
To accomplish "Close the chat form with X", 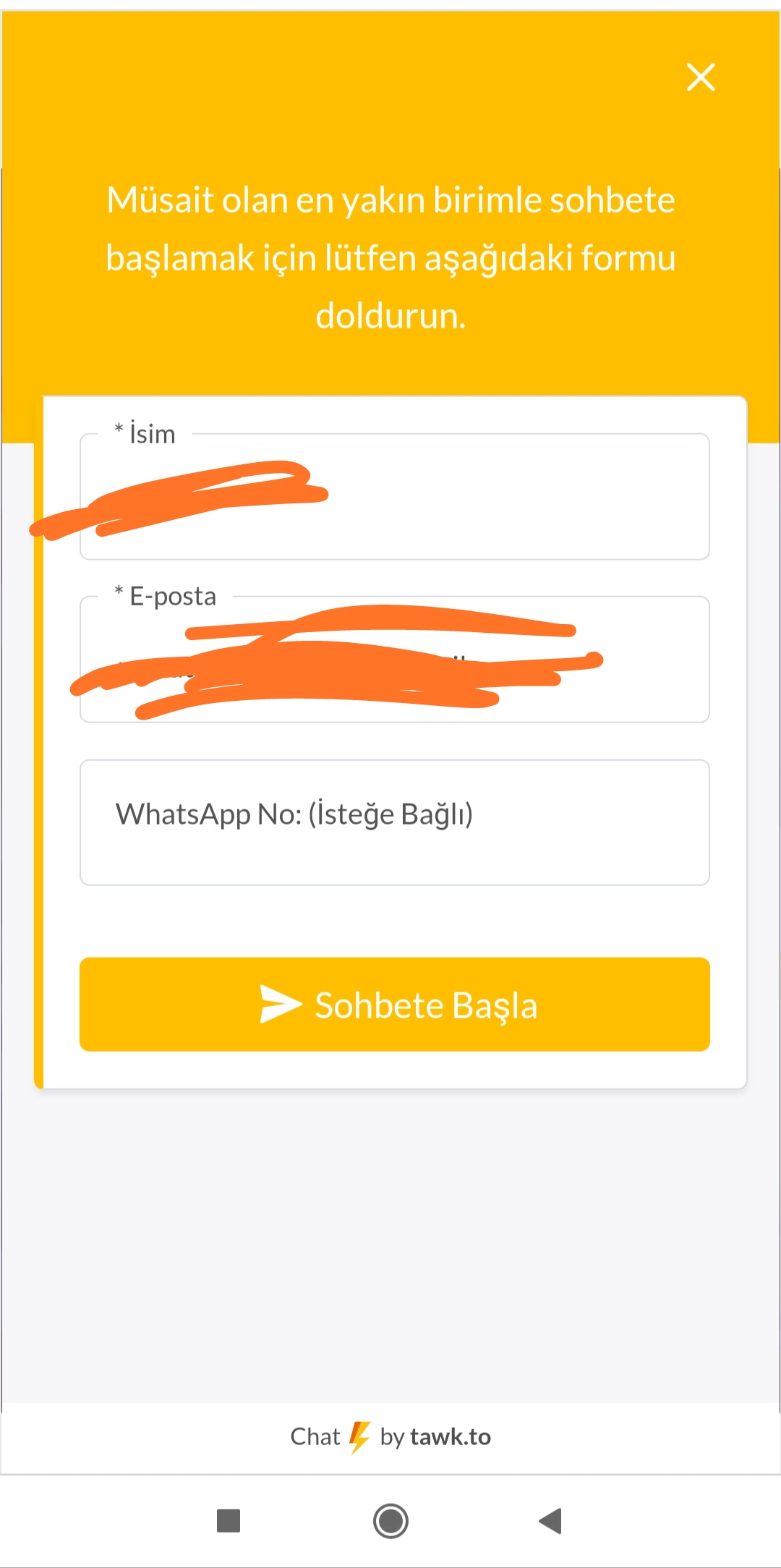I will pyautogui.click(x=701, y=77).
